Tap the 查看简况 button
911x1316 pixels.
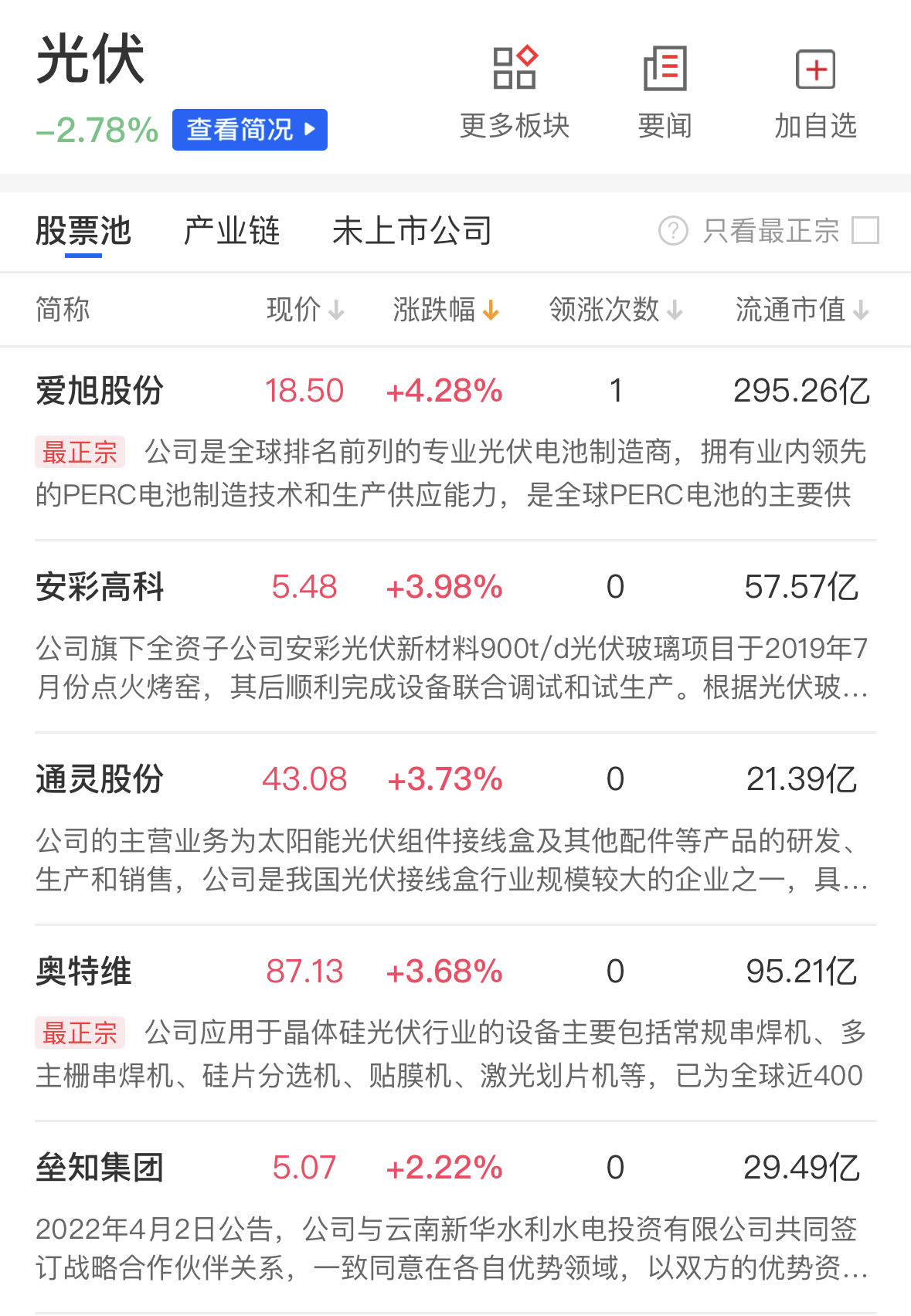pyautogui.click(x=250, y=130)
